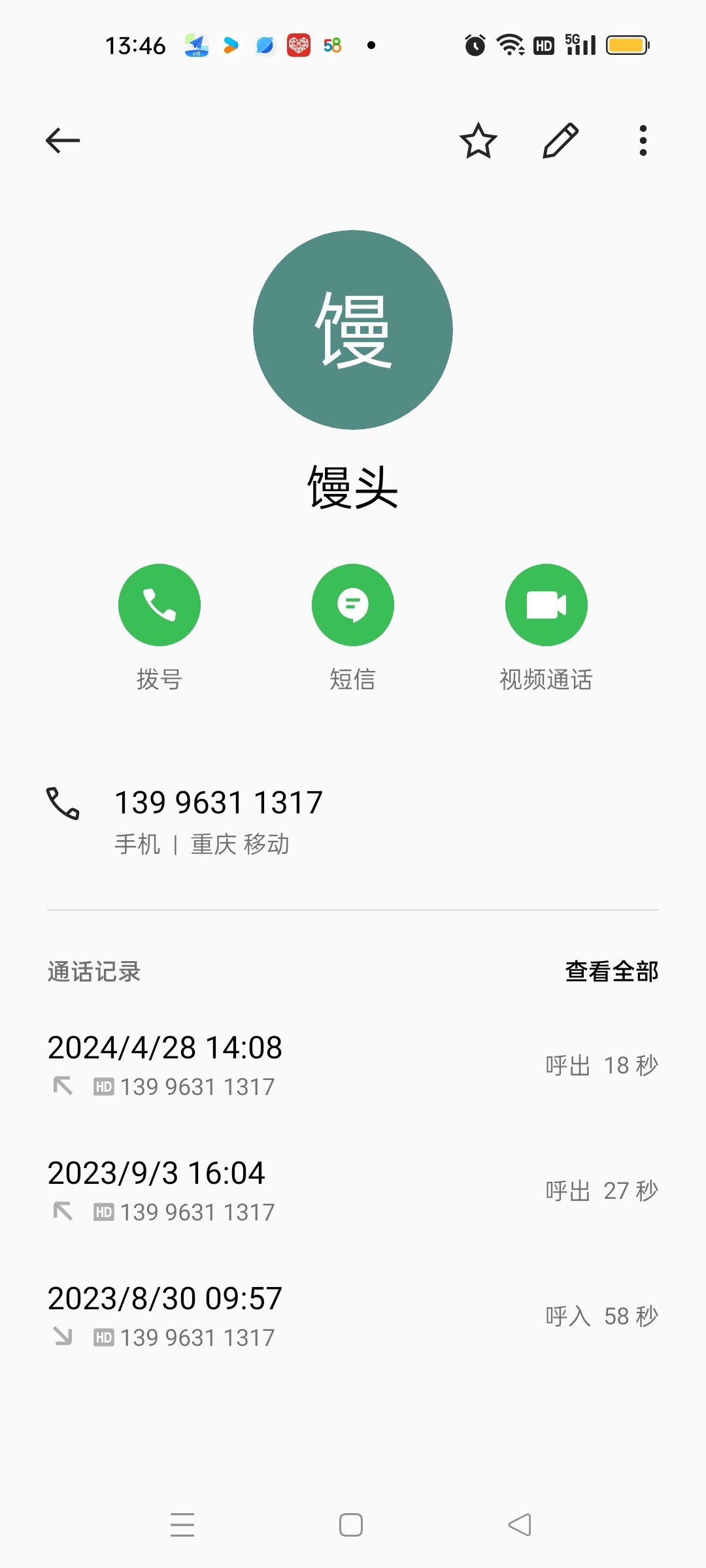Add 馒头 to favorites with the star
The image size is (706, 1568).
click(479, 140)
